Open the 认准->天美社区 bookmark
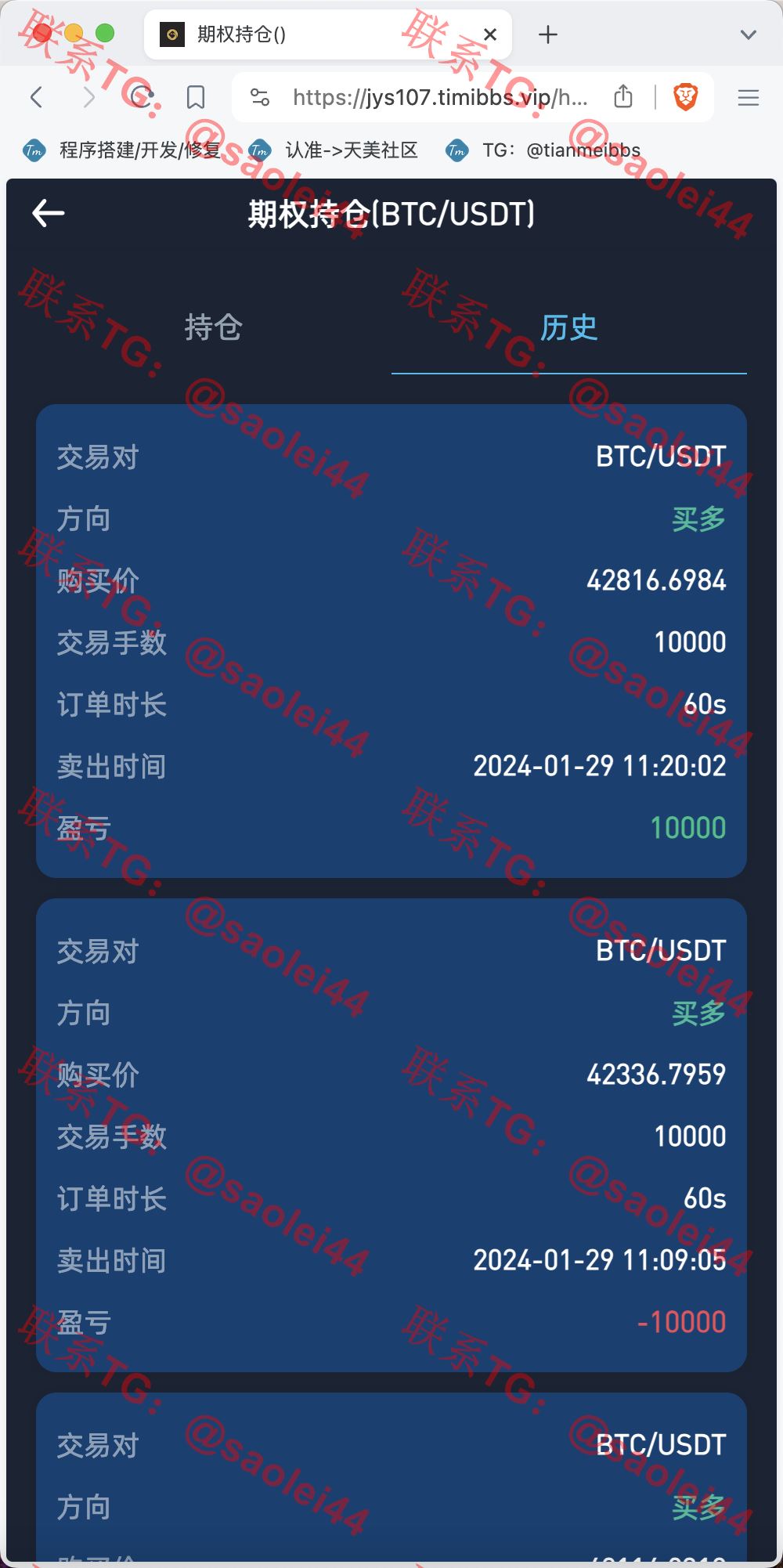Viewport: 783px width, 1568px height. coord(334,150)
